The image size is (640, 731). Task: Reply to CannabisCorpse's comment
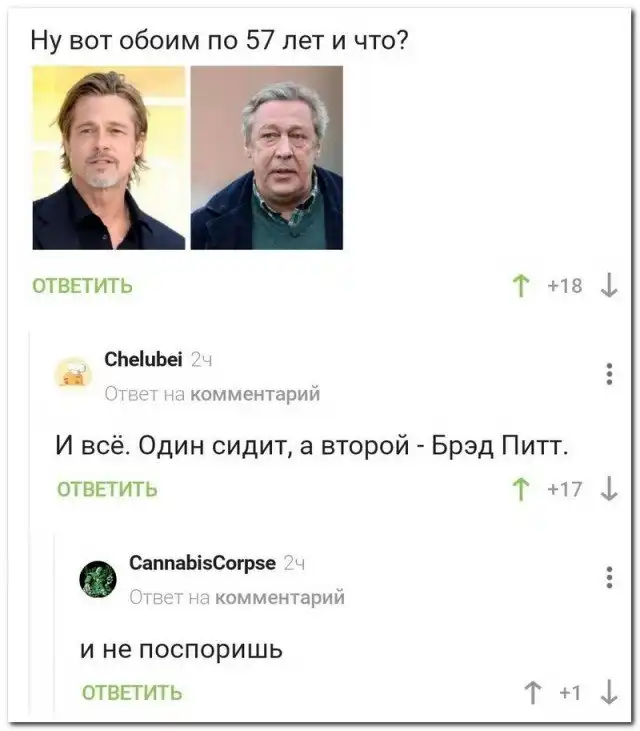point(131,692)
